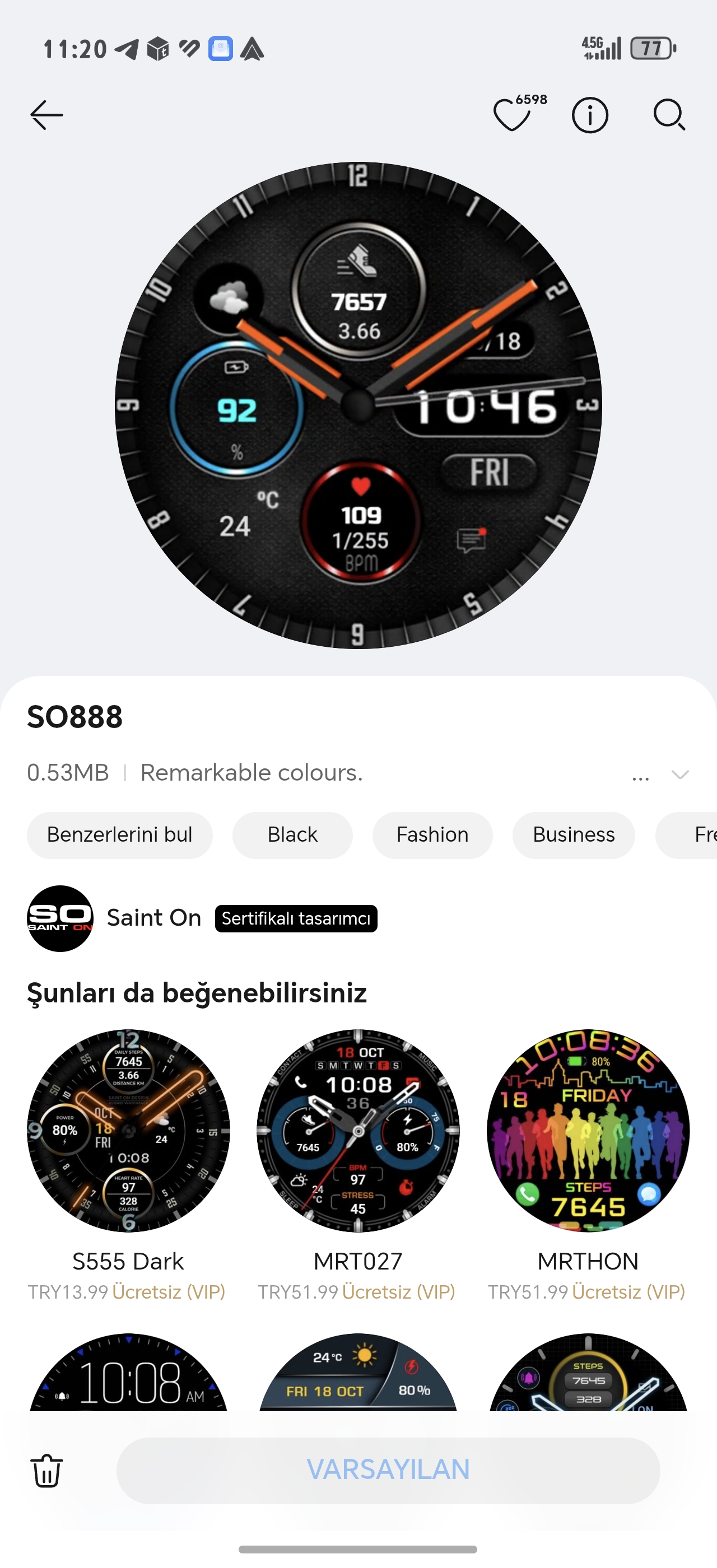Delete this watch face with the trash icon
This screenshot has width=717, height=1568.
click(x=46, y=1471)
